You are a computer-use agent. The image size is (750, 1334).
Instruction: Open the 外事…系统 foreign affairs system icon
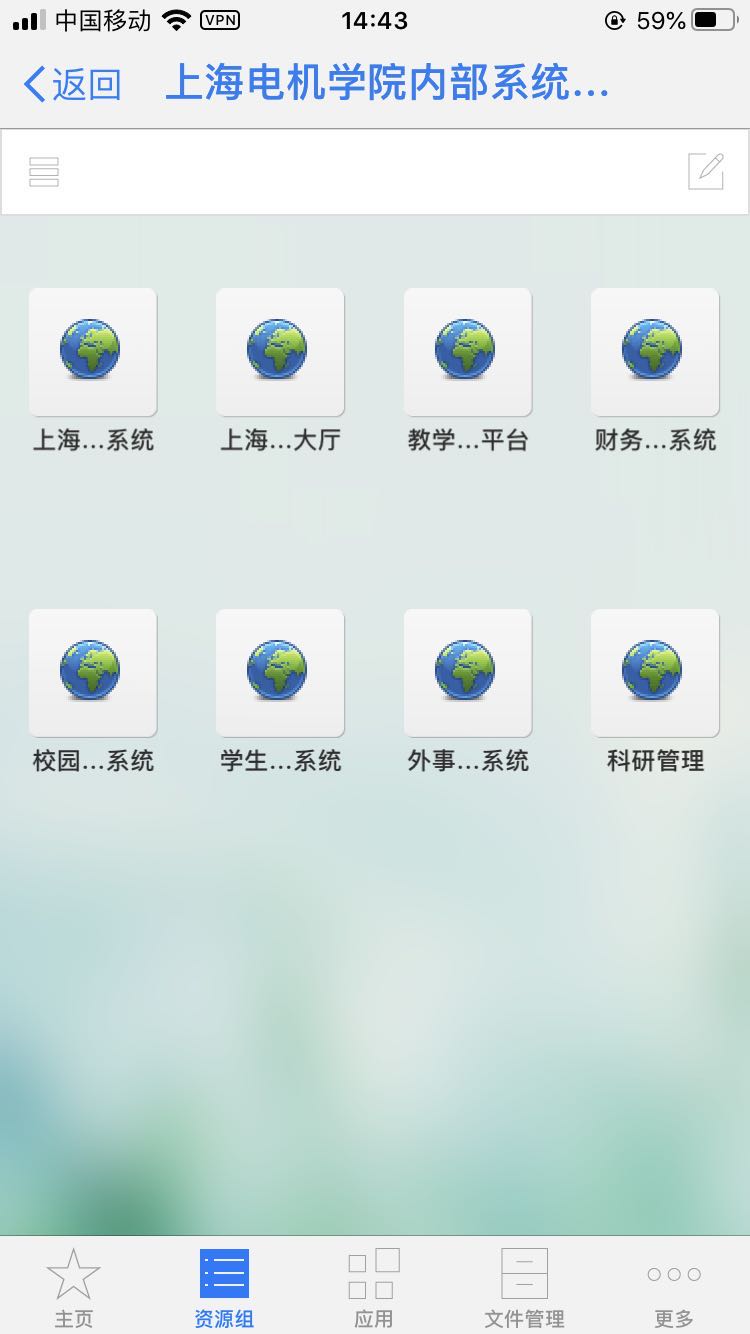coord(467,672)
